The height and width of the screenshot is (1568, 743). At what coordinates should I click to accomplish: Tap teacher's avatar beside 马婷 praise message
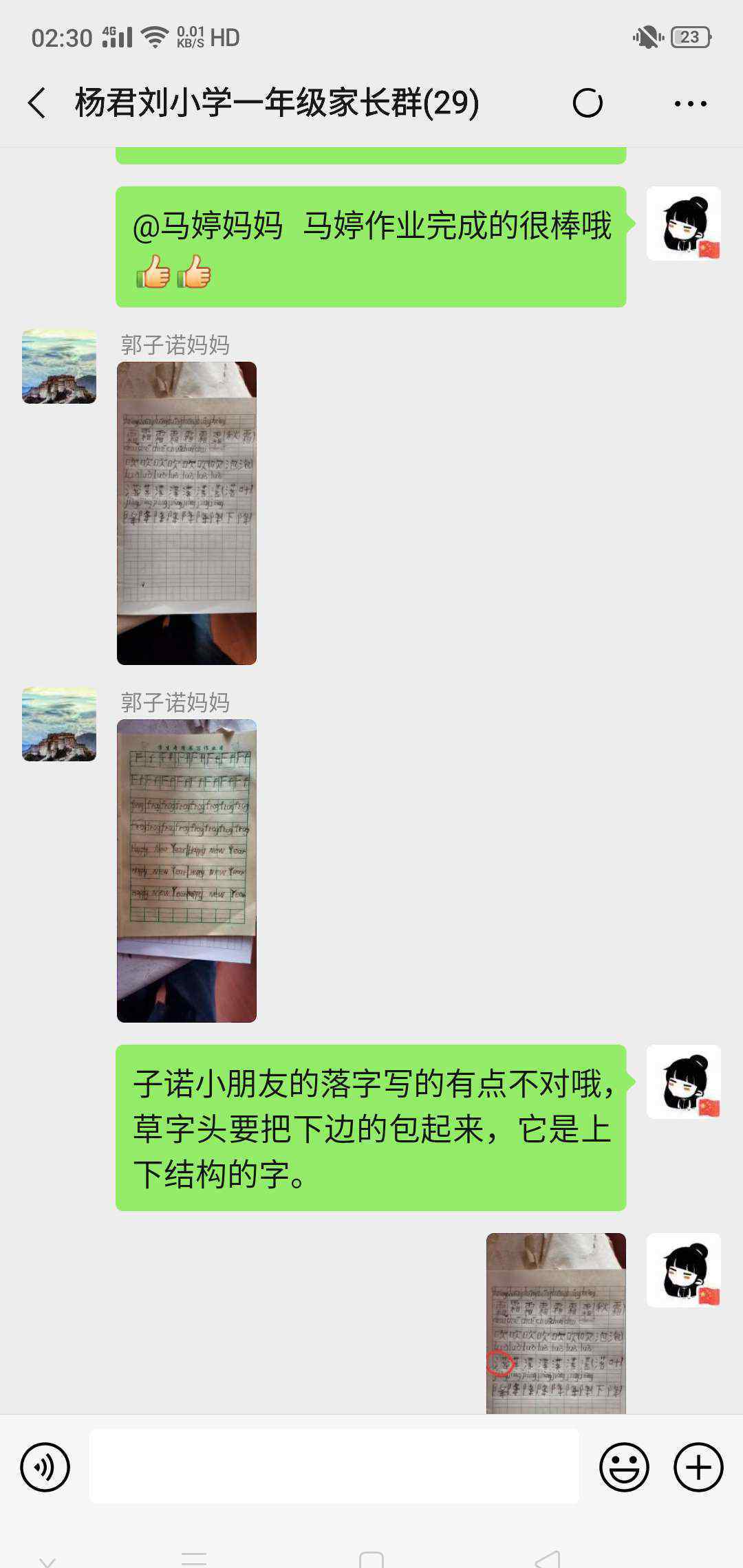pos(684,224)
